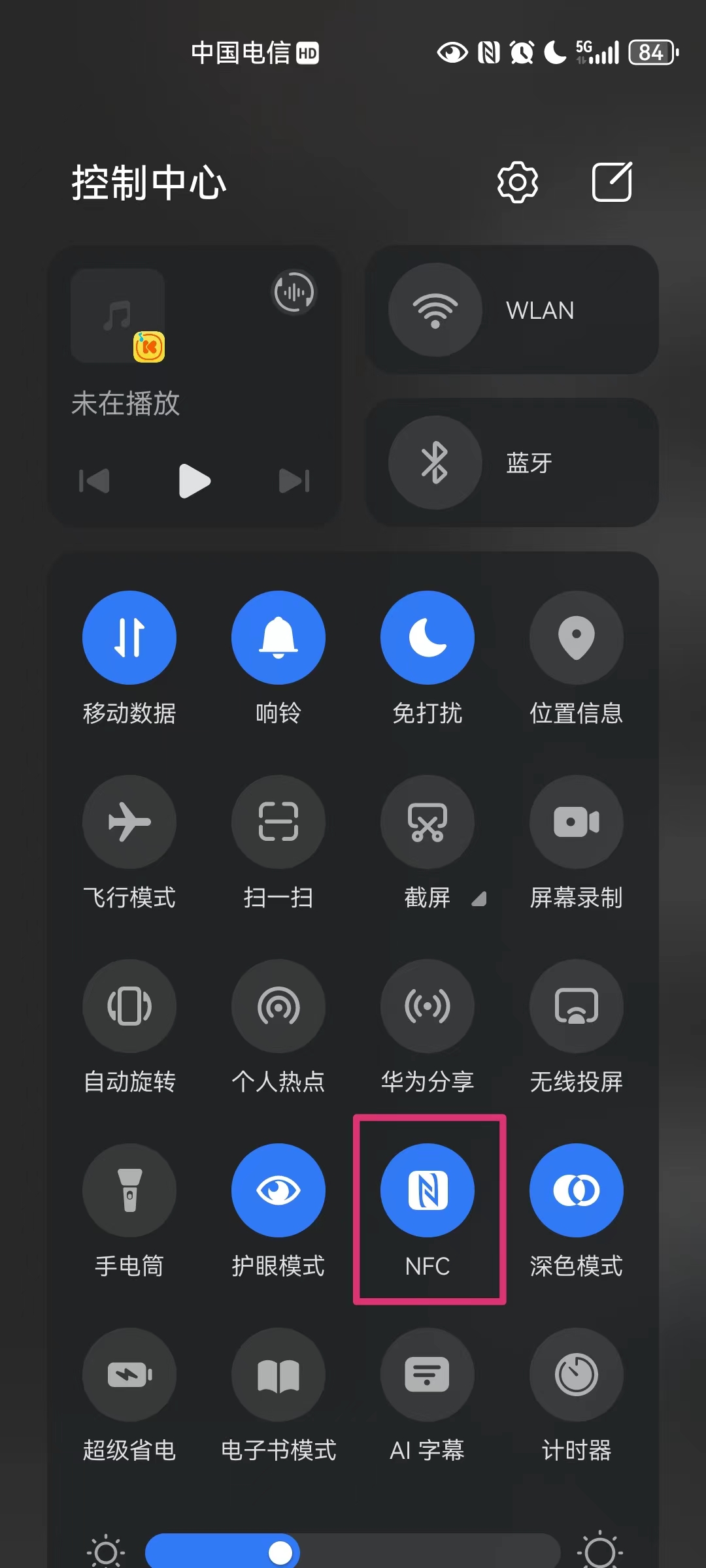The width and height of the screenshot is (706, 1568).
Task: Enable 超级省电 power saving
Action: [129, 1375]
